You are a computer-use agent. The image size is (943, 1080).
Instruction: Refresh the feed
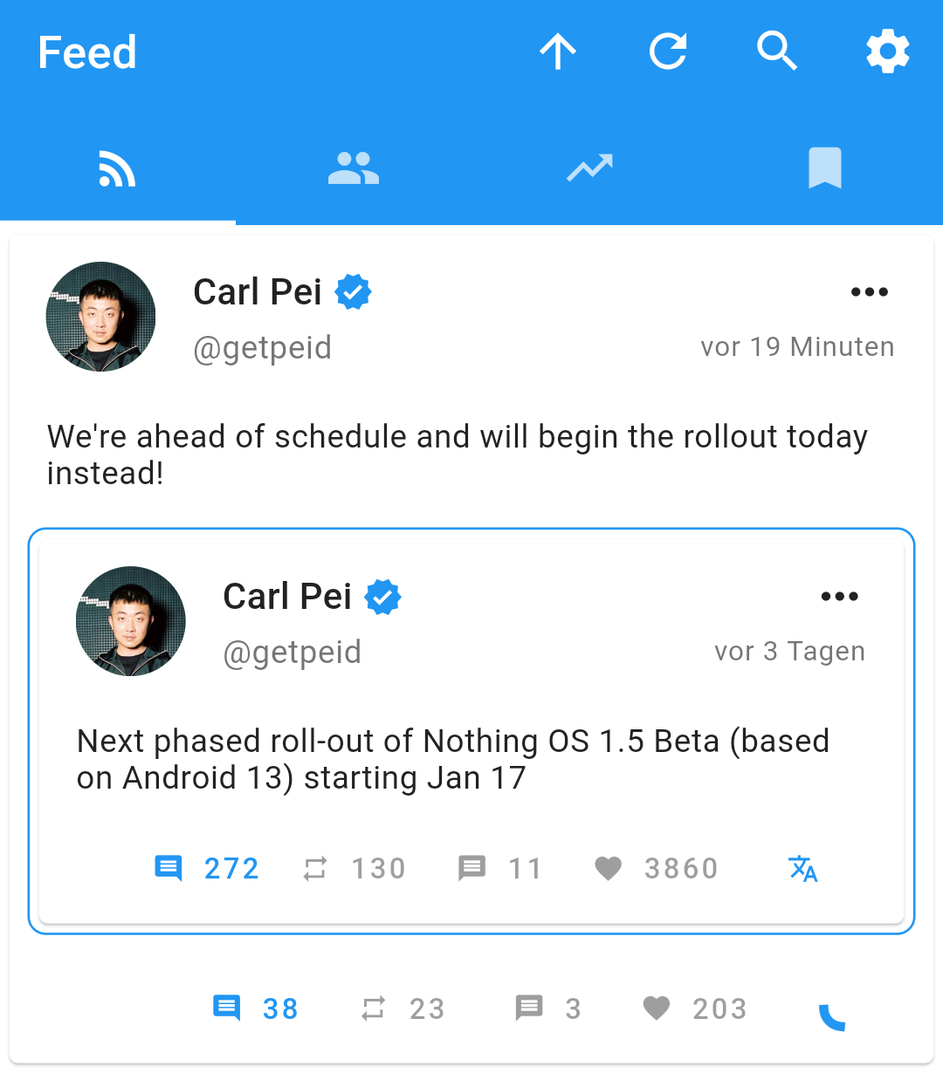coord(667,52)
